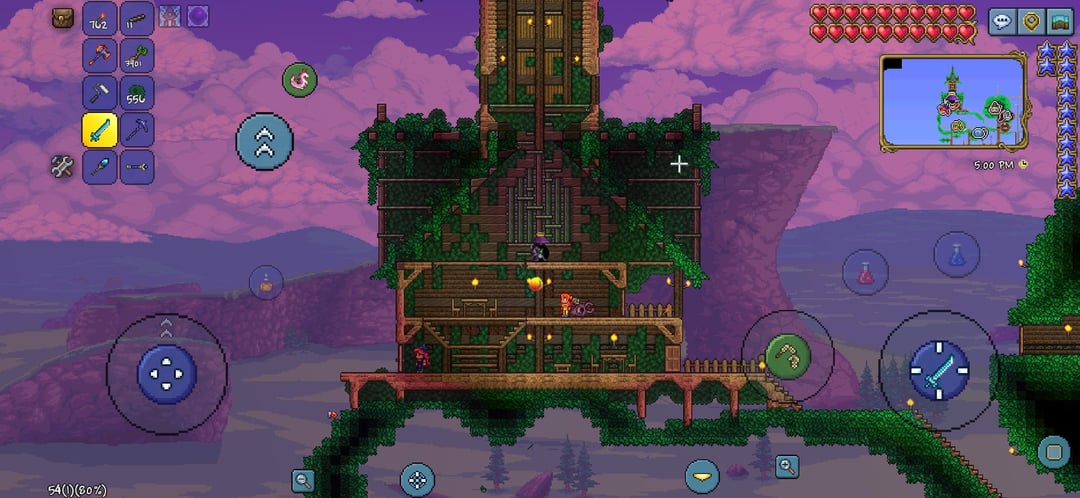The image size is (1080, 498).
Task: Open the chat speech bubble
Action: 1003,22
